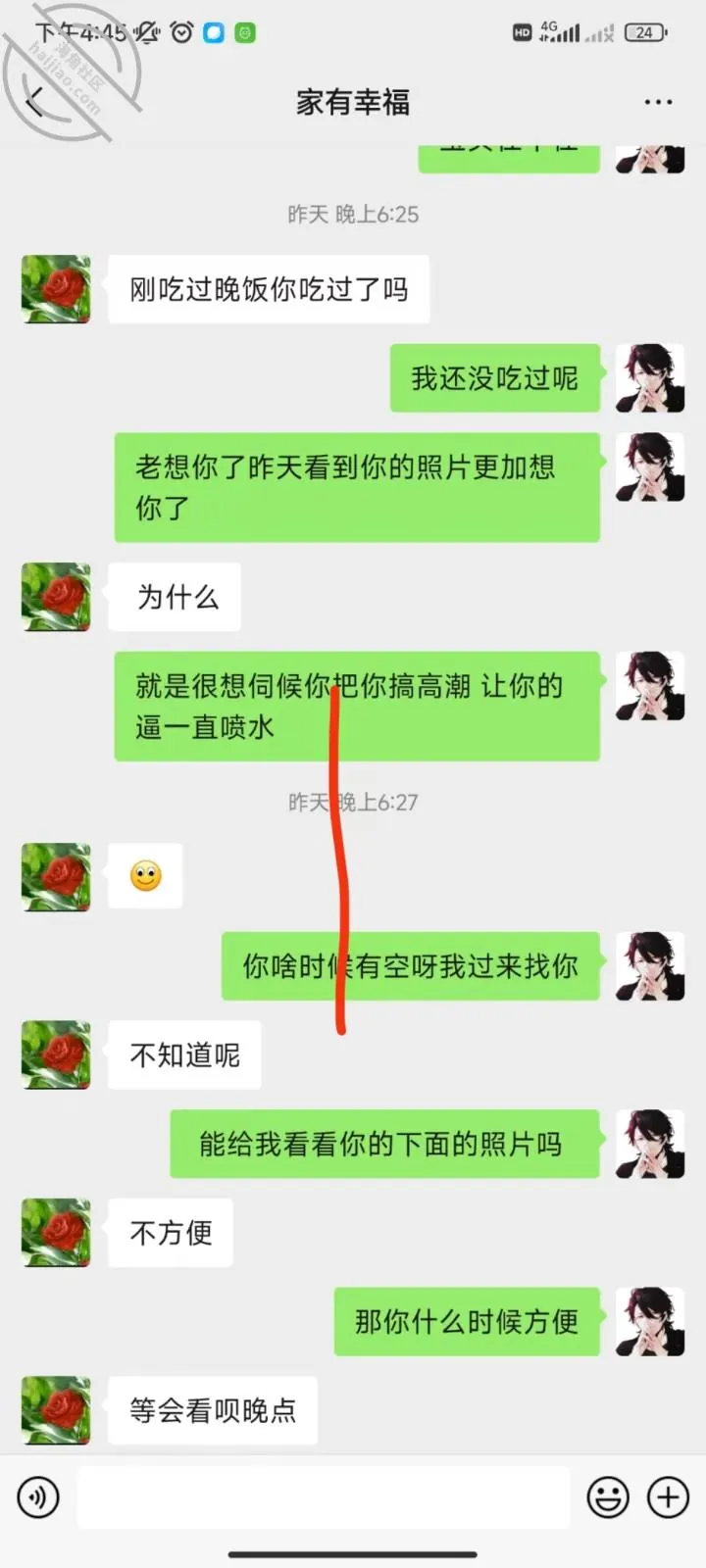
Task: Open the three-dot chat info menu
Action: click(658, 102)
